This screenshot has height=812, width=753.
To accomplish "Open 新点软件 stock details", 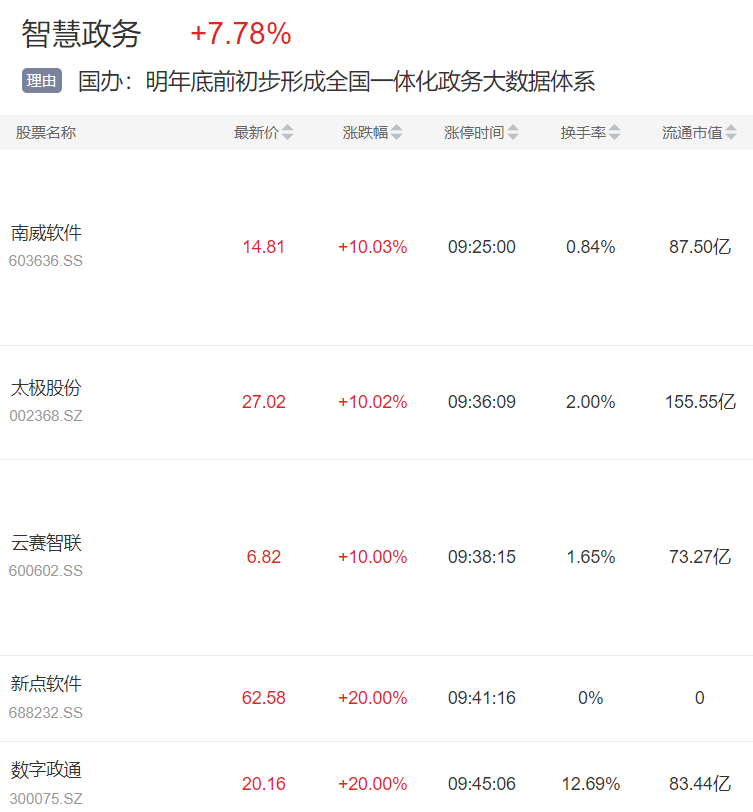I will coord(46,685).
